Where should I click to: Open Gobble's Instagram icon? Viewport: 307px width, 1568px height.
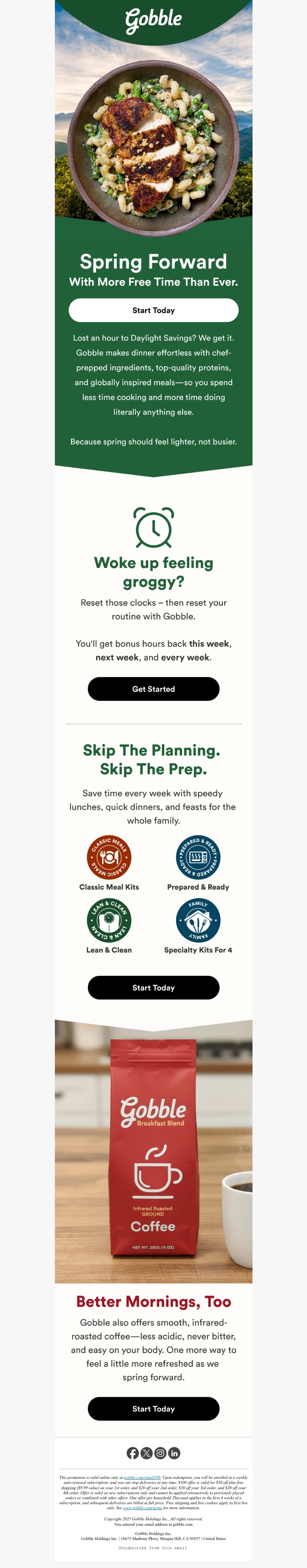pos(160,1453)
